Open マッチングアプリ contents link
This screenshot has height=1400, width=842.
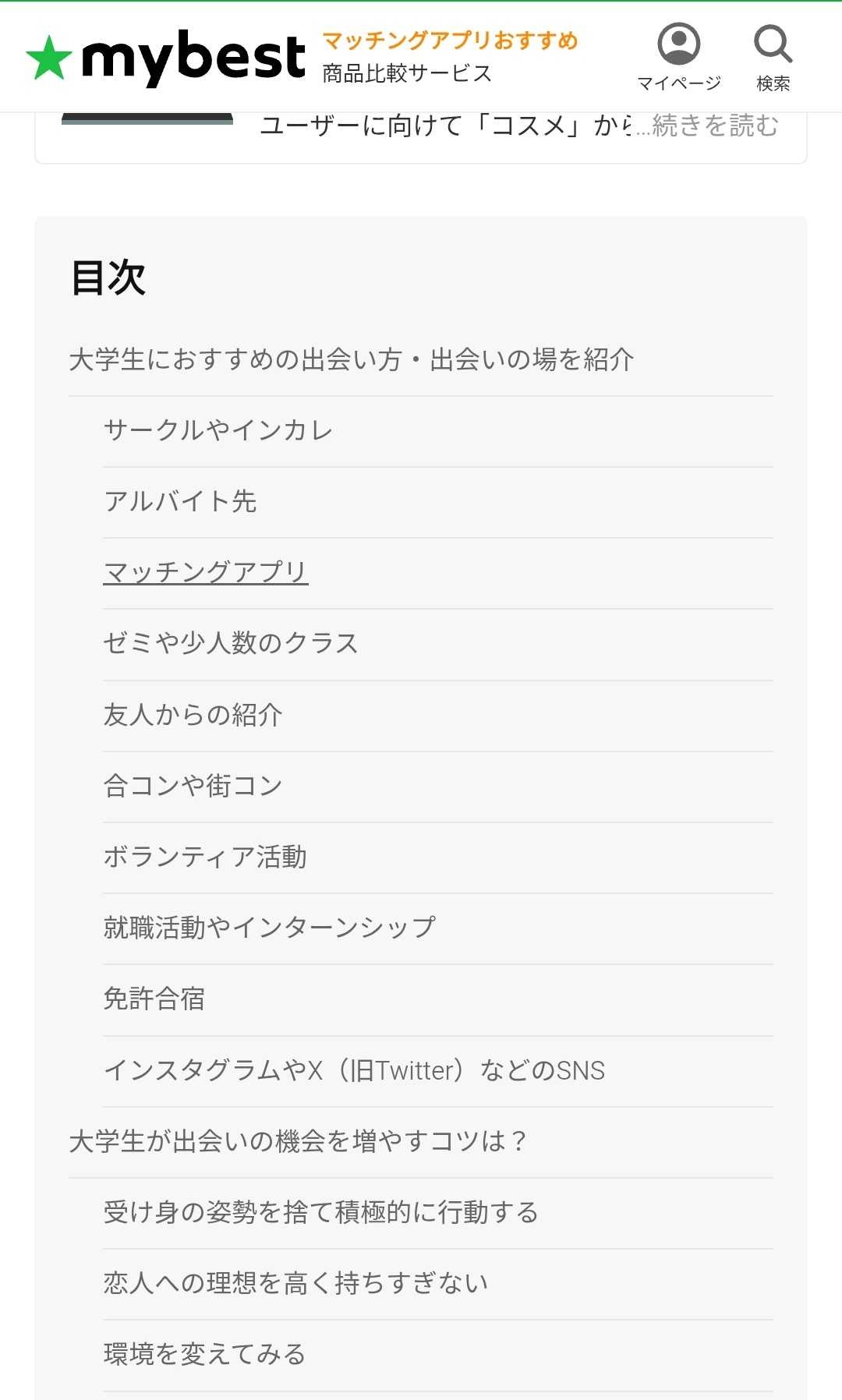[206, 572]
